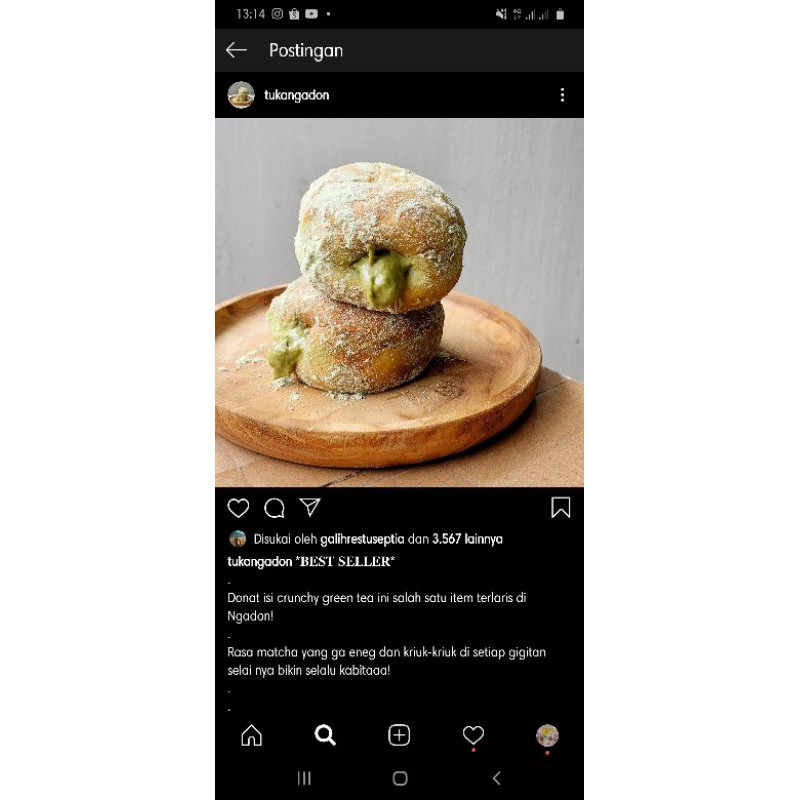Go to my profile tab

point(547,735)
